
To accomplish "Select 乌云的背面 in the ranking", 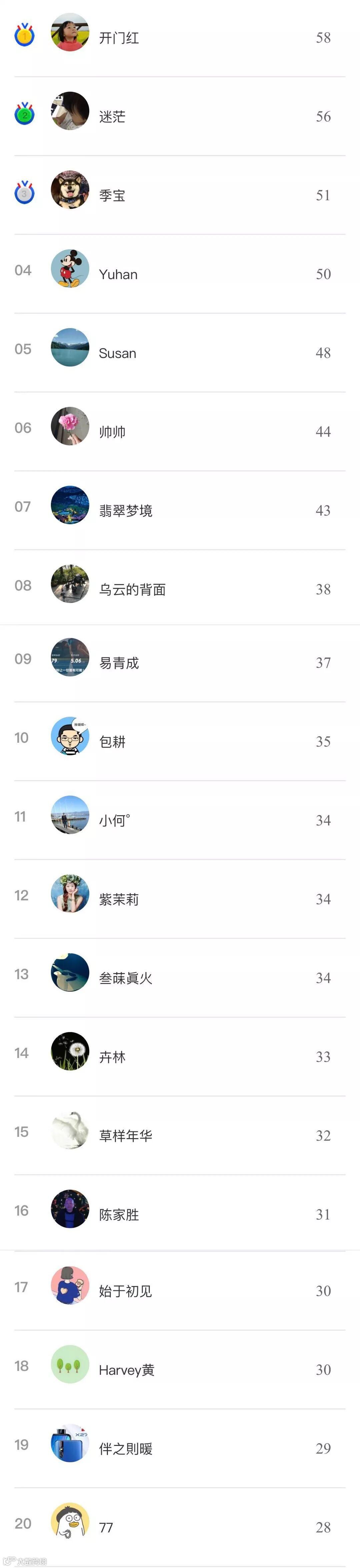I will point(180,587).
